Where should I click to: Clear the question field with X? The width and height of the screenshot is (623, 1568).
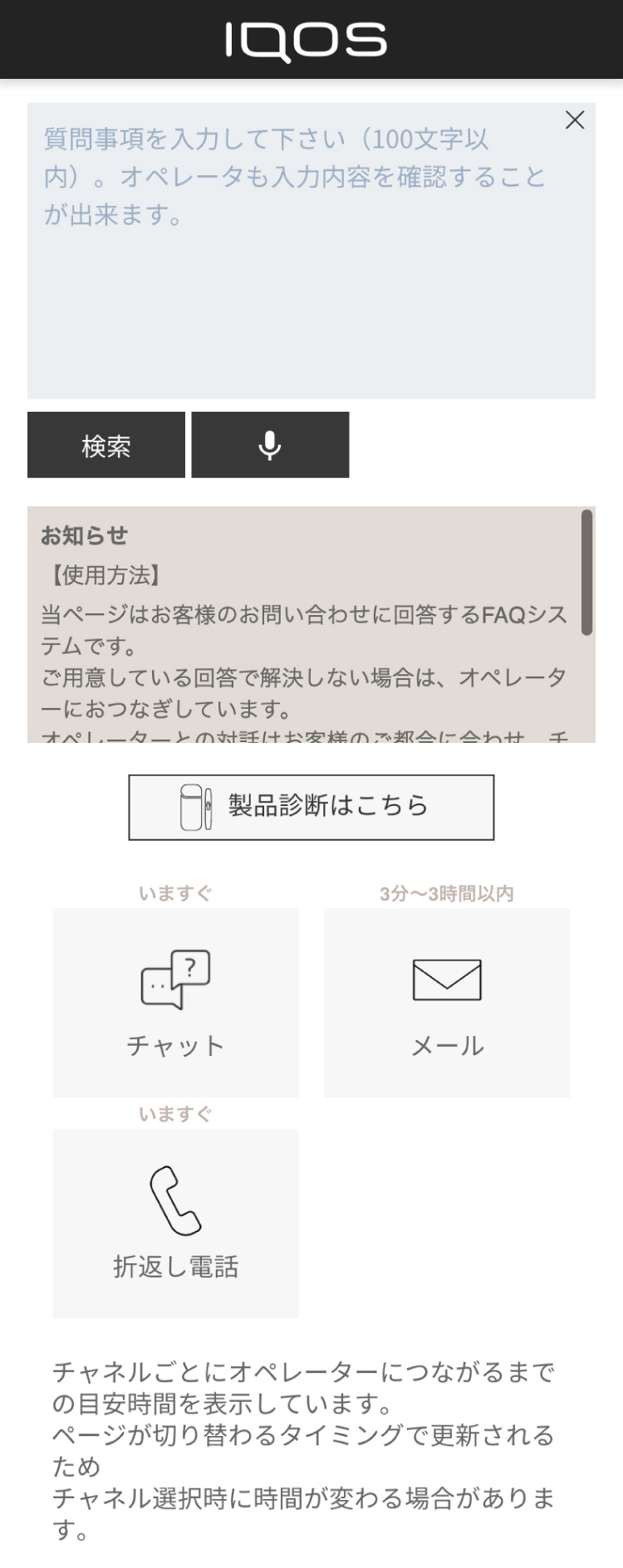click(x=574, y=120)
